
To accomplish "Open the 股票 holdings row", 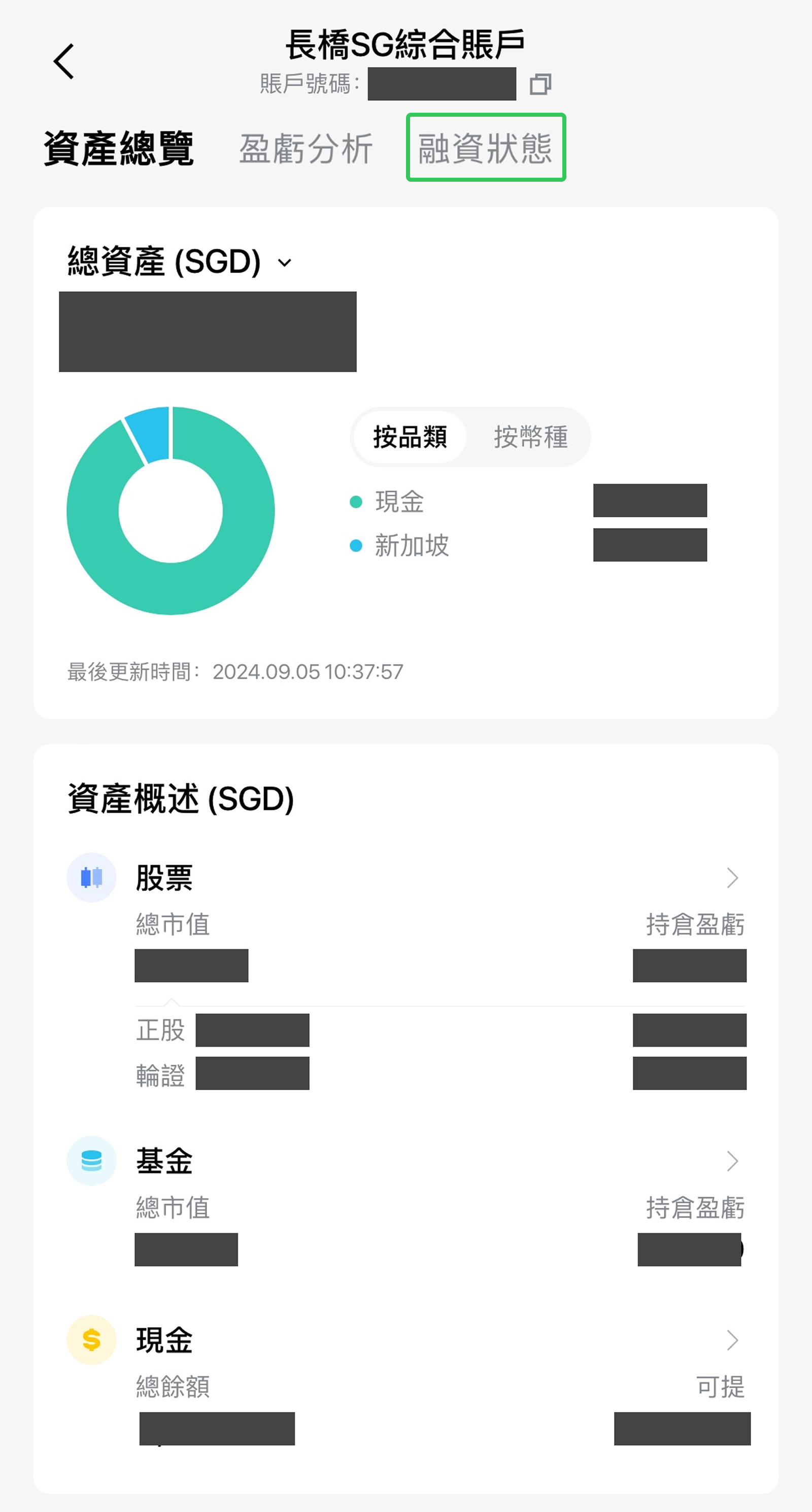I will pos(731,877).
